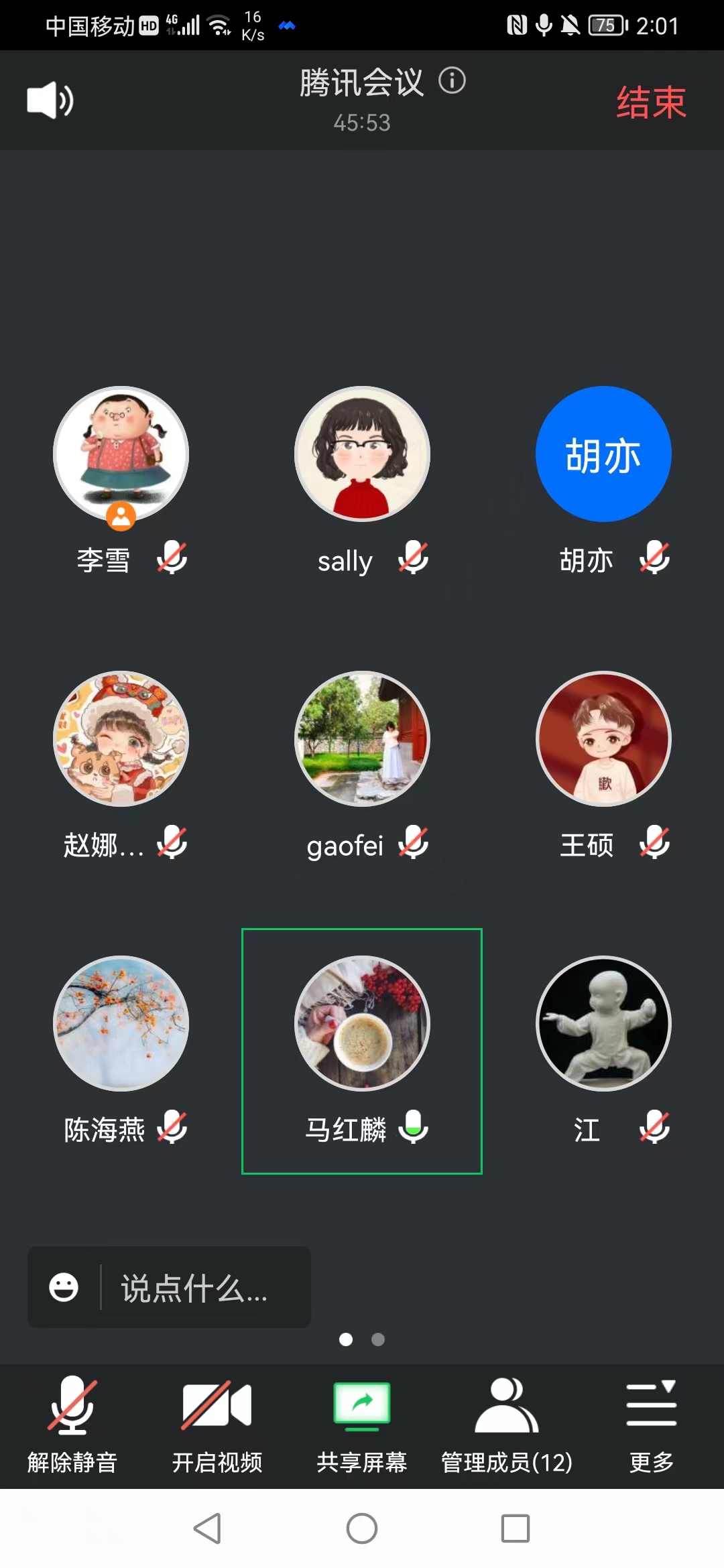Tap the first page indicator dot
Viewport: 724px width, 1568px height.
point(346,1340)
